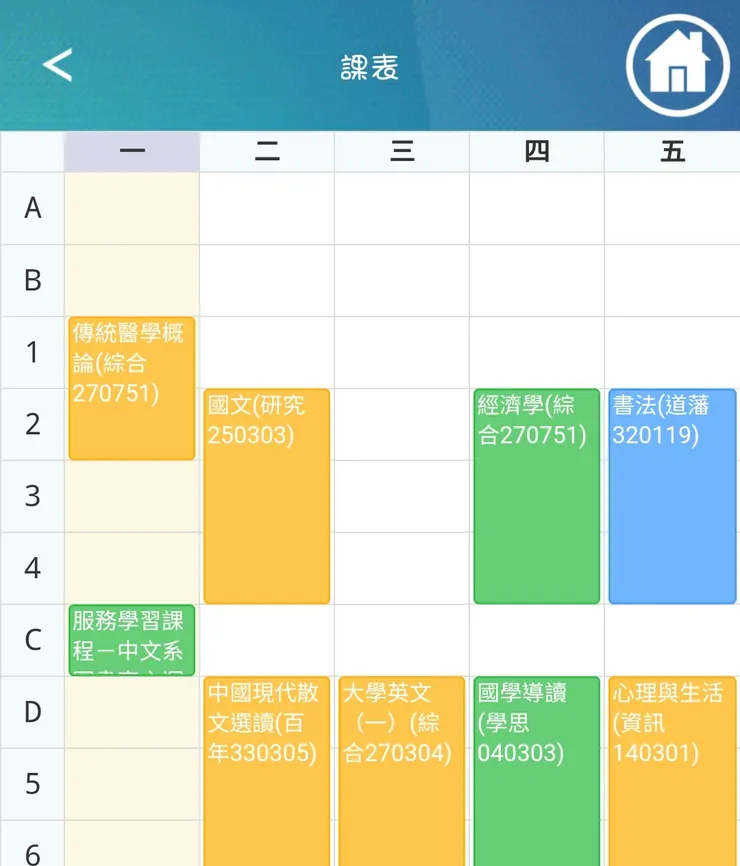
Task: Select period label D on the left side
Action: (x=31, y=713)
